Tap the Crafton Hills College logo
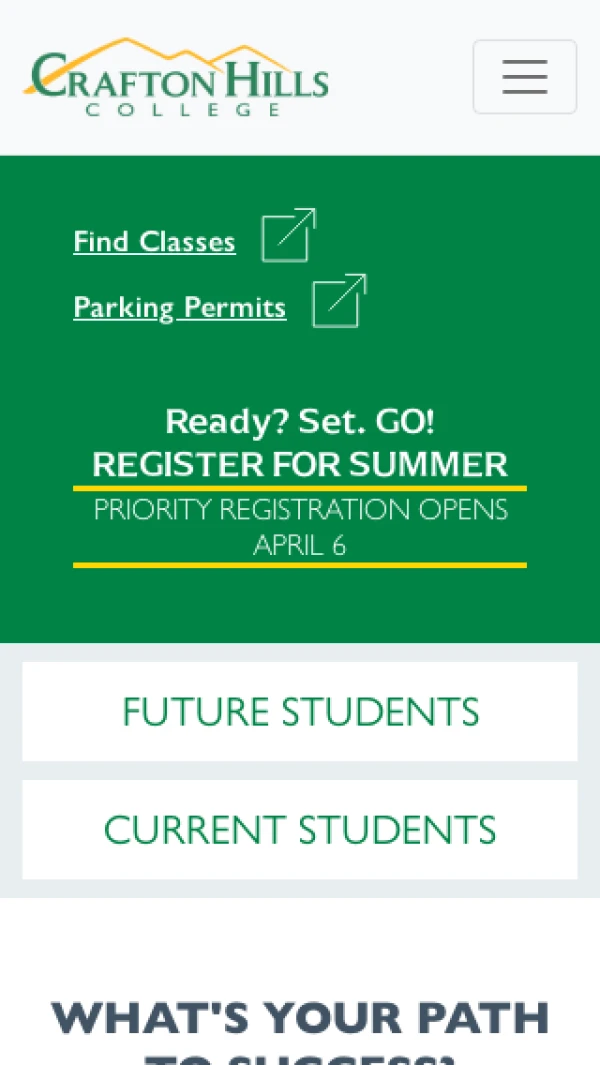Viewport: 600px width, 1065px height. click(x=177, y=77)
